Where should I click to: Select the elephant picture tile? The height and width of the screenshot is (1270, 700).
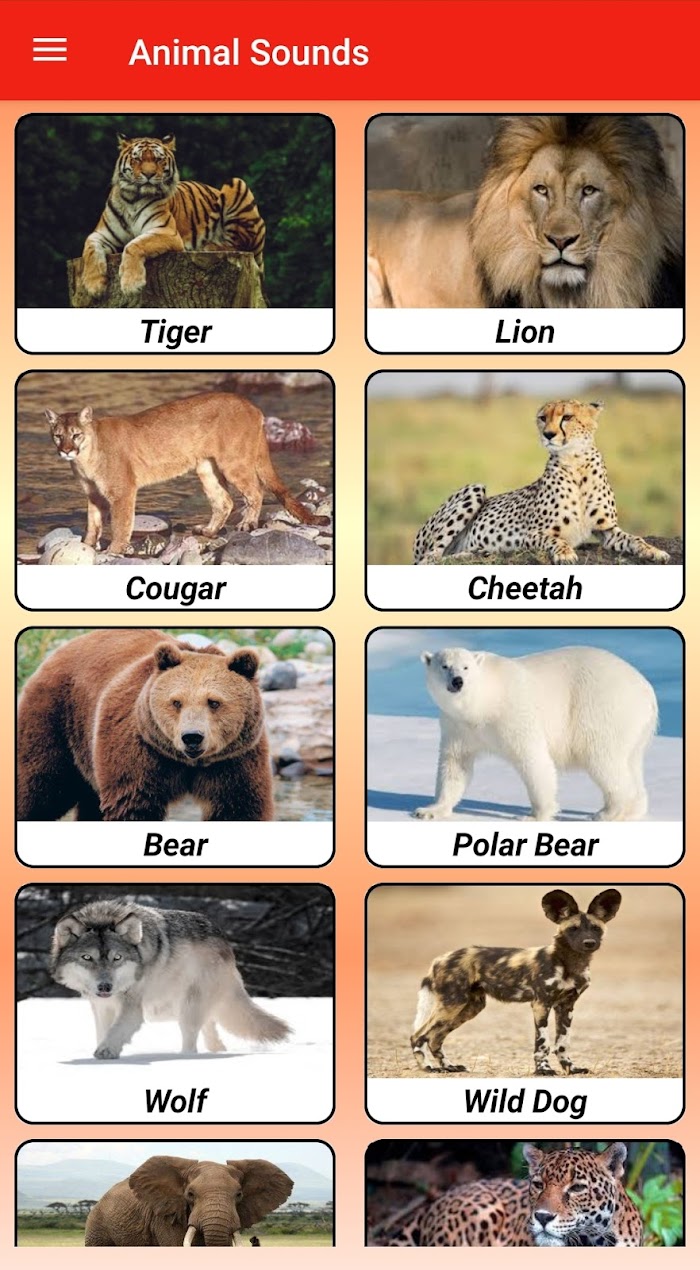[x=175, y=1193]
